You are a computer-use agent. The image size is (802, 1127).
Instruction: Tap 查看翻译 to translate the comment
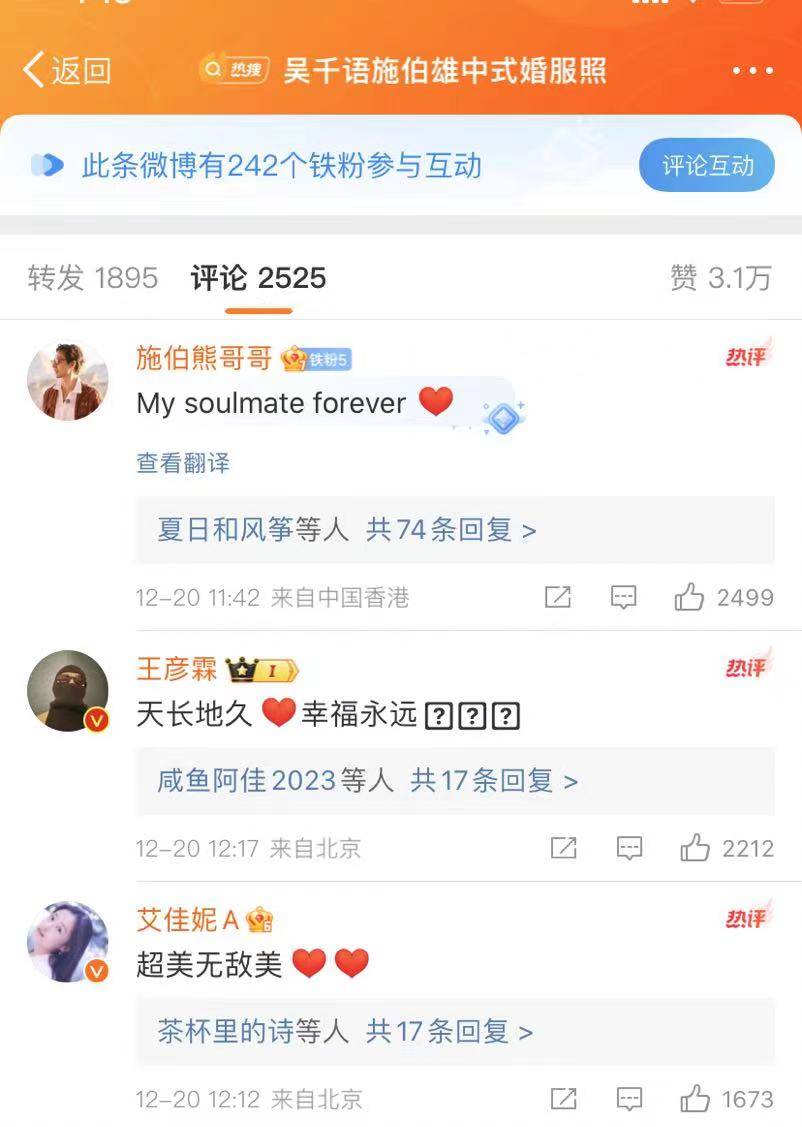pyautogui.click(x=183, y=463)
